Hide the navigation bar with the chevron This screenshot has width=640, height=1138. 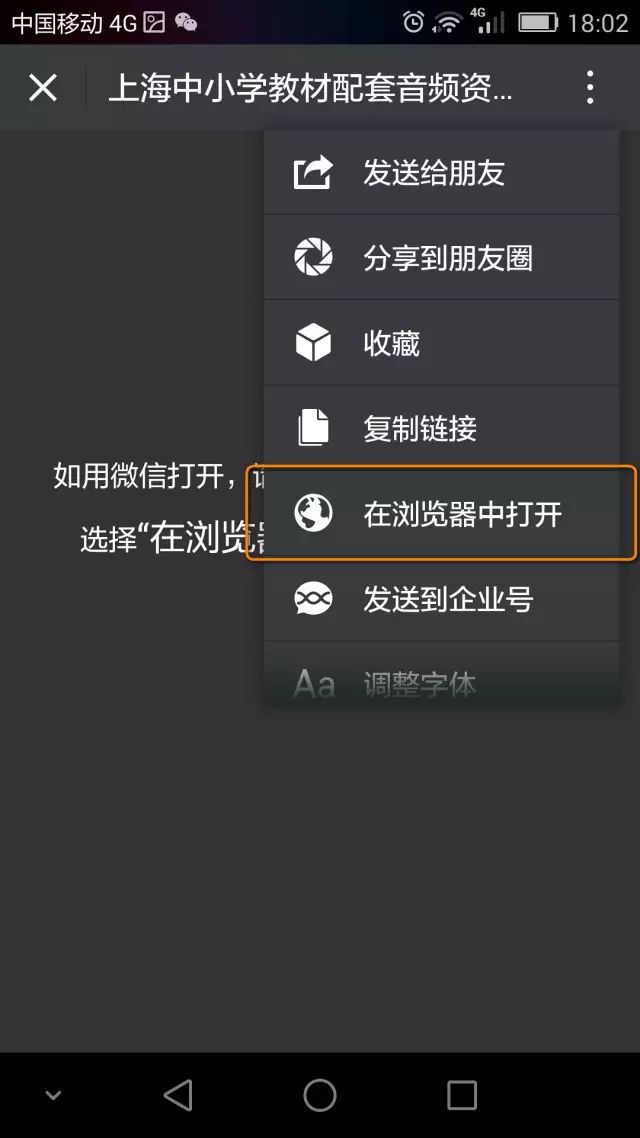53,1095
